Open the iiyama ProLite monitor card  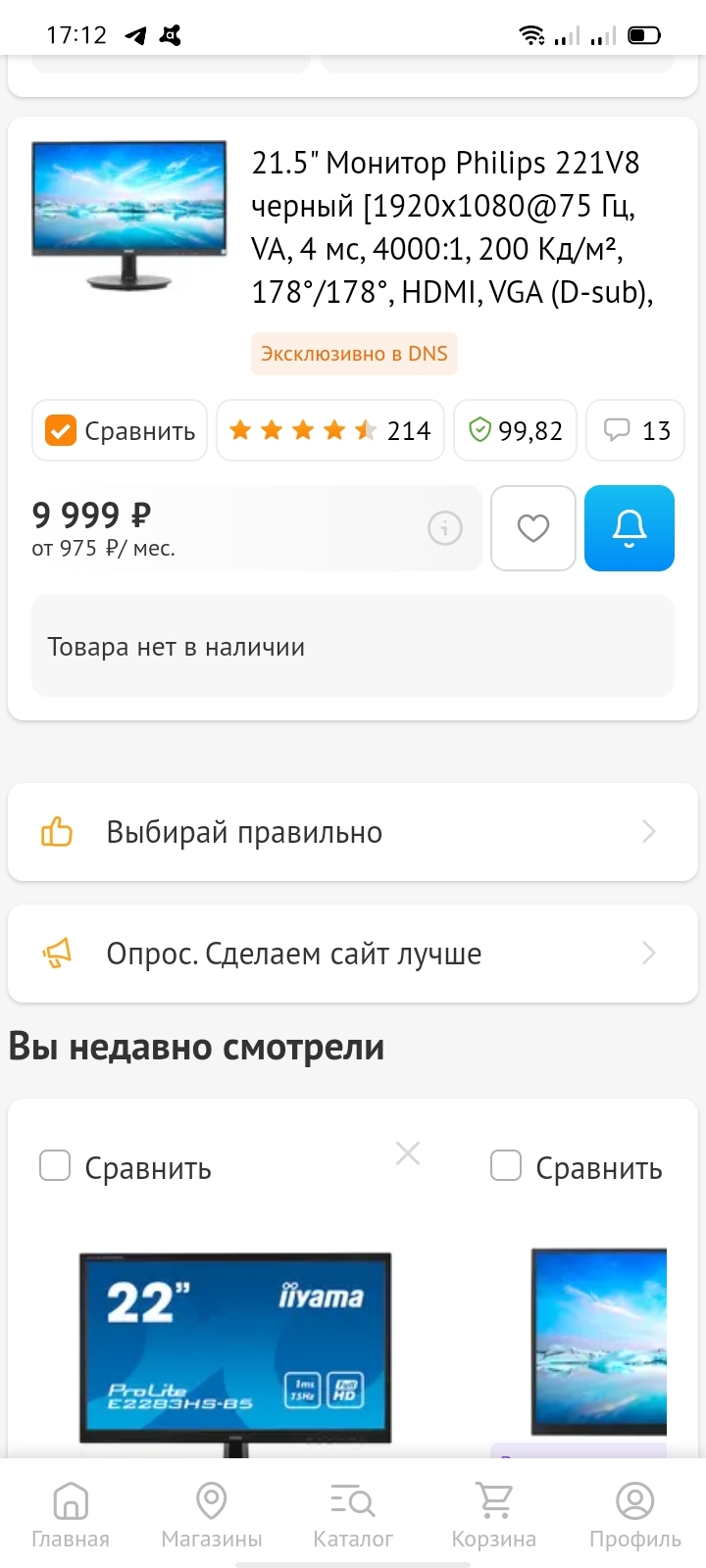tap(235, 1347)
